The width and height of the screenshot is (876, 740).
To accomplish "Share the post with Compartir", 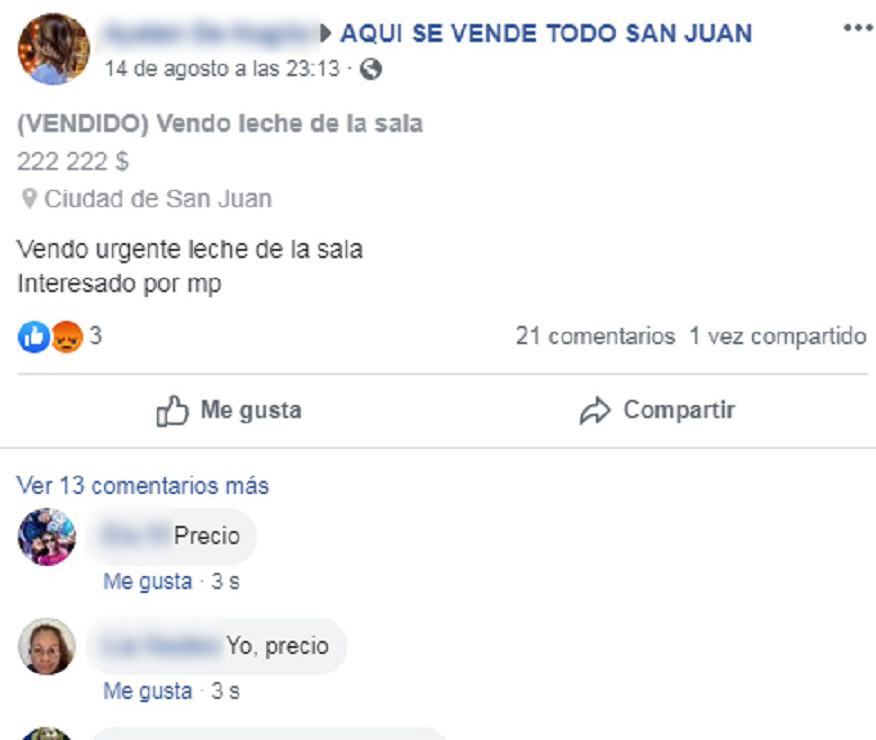I will (x=657, y=410).
